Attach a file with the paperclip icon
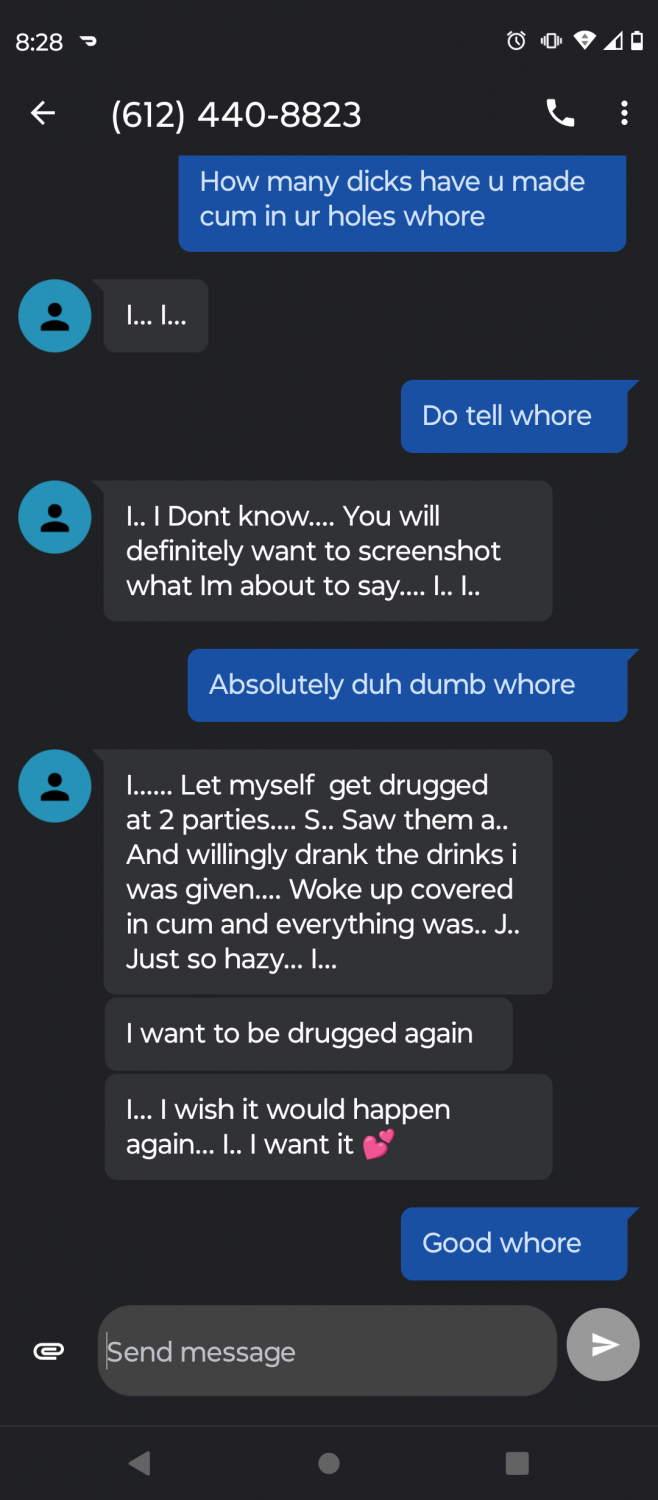Screen dimensions: 658x1500 [48, 1351]
